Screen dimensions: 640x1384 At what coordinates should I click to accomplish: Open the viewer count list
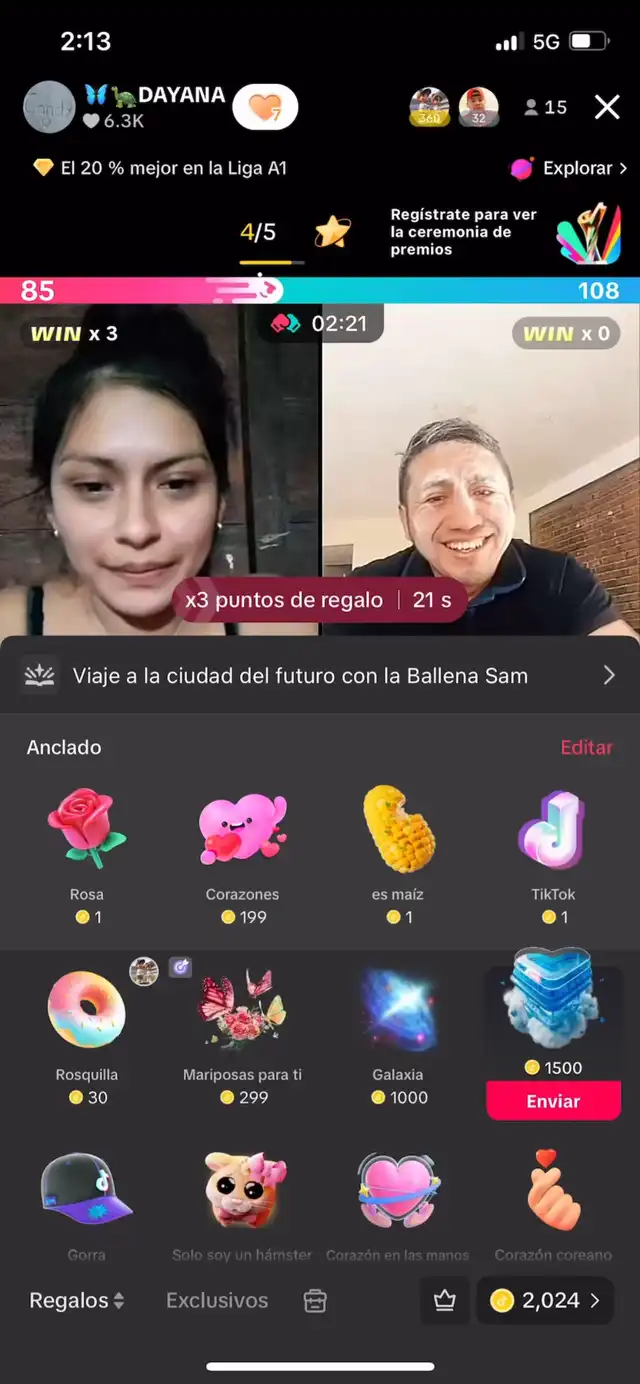[x=546, y=107]
